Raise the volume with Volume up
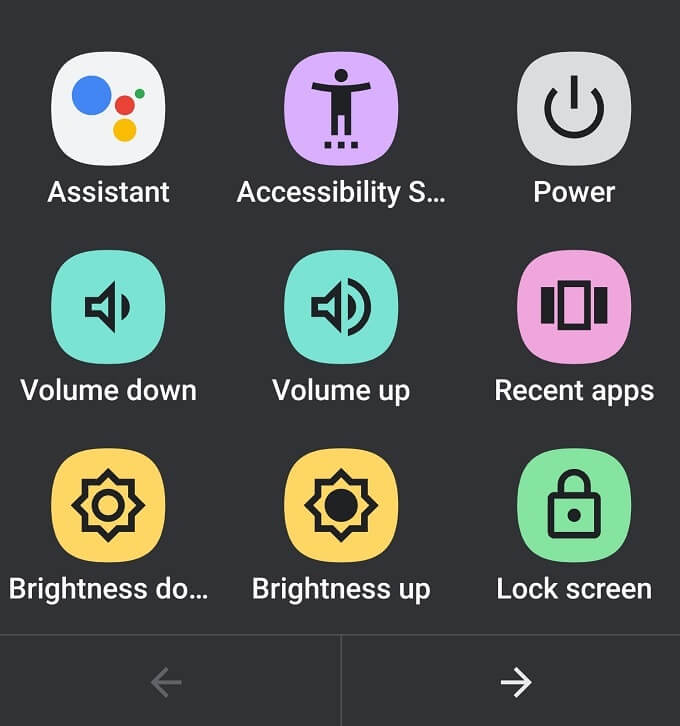This screenshot has height=726, width=680. click(x=341, y=307)
